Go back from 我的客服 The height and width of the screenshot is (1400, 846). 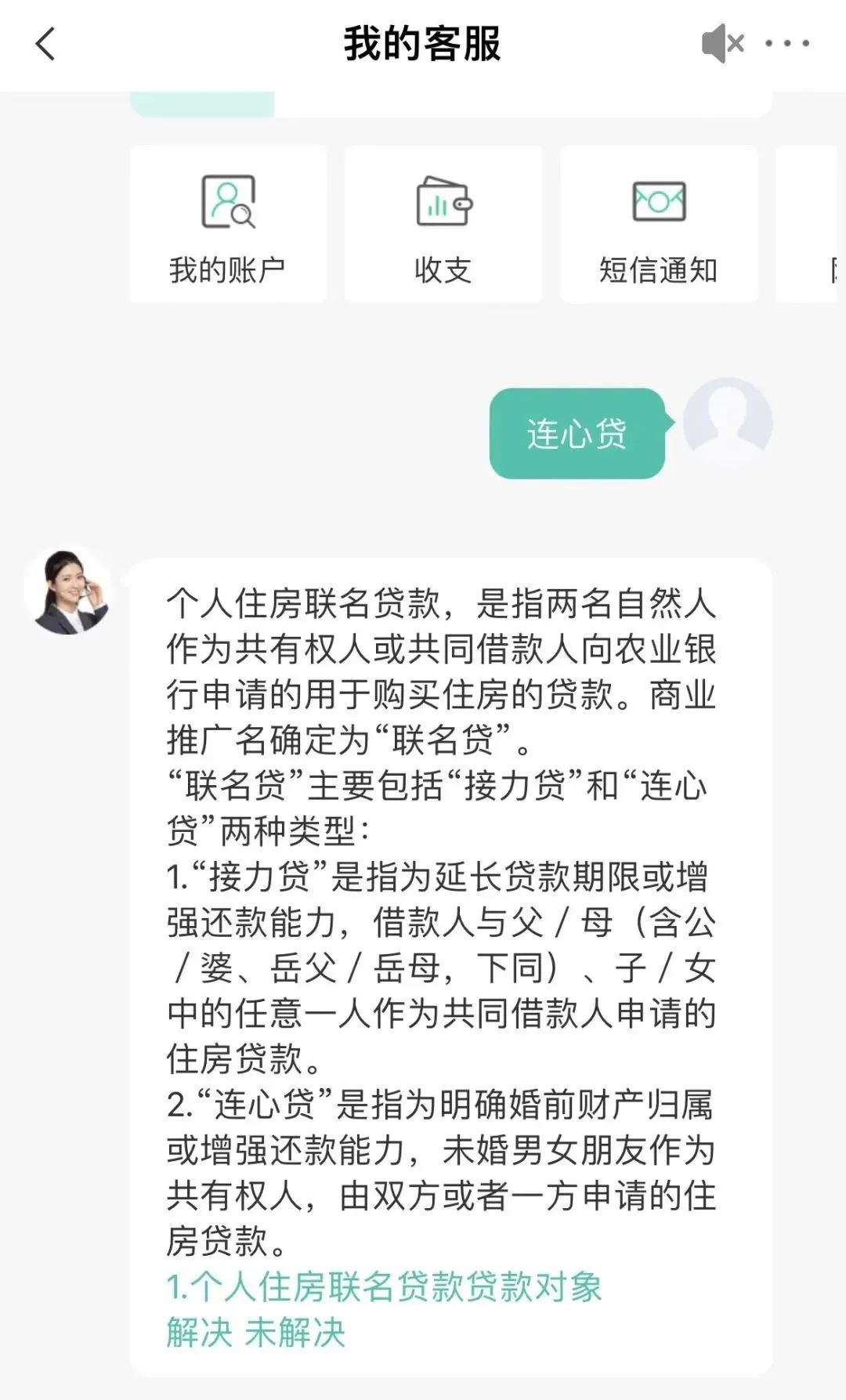click(45, 44)
